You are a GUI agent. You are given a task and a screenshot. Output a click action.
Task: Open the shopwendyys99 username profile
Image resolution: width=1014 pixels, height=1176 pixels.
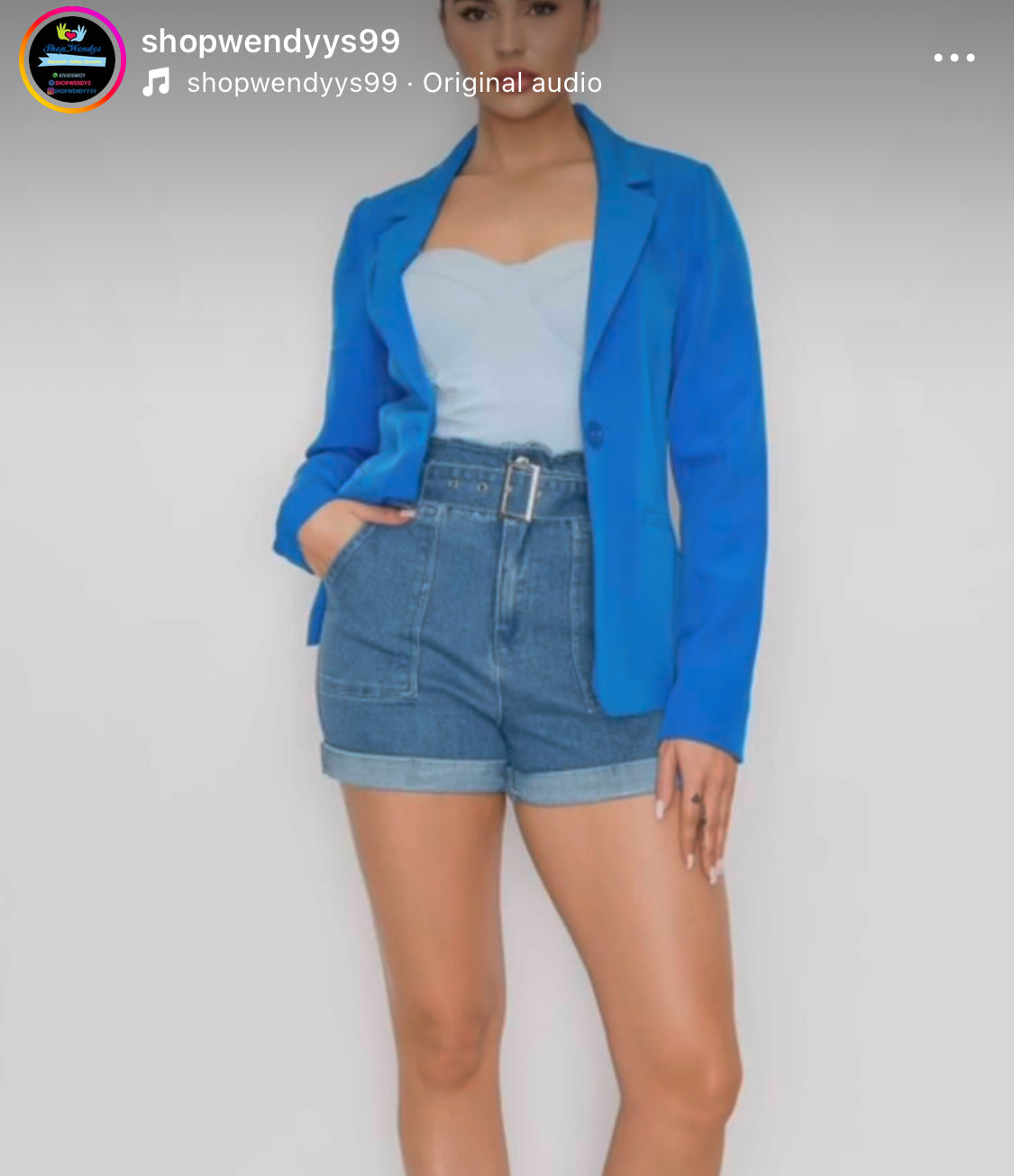pos(270,41)
